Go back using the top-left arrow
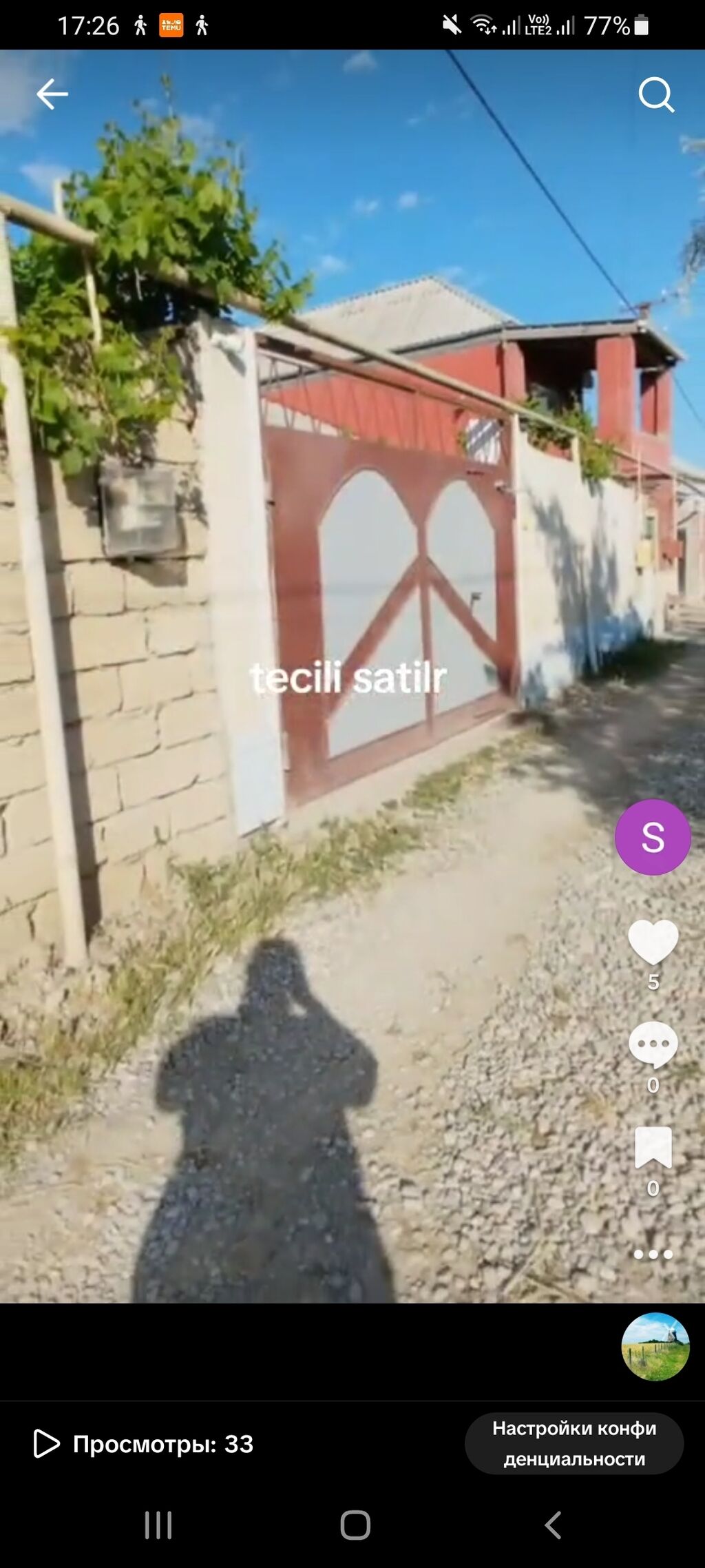Image resolution: width=705 pixels, height=1568 pixels. tap(52, 94)
